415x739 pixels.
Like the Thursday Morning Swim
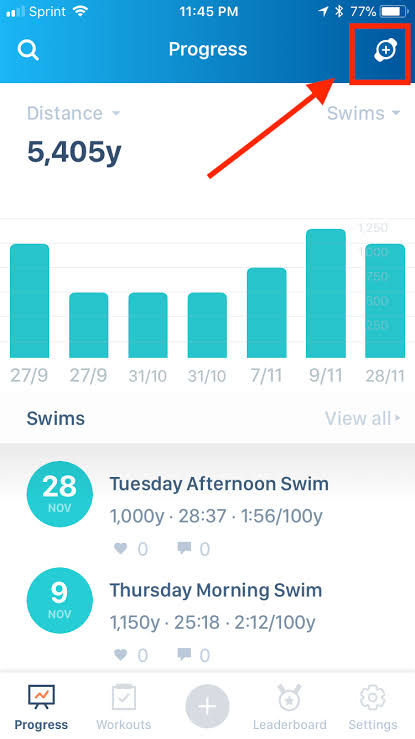[131, 655]
